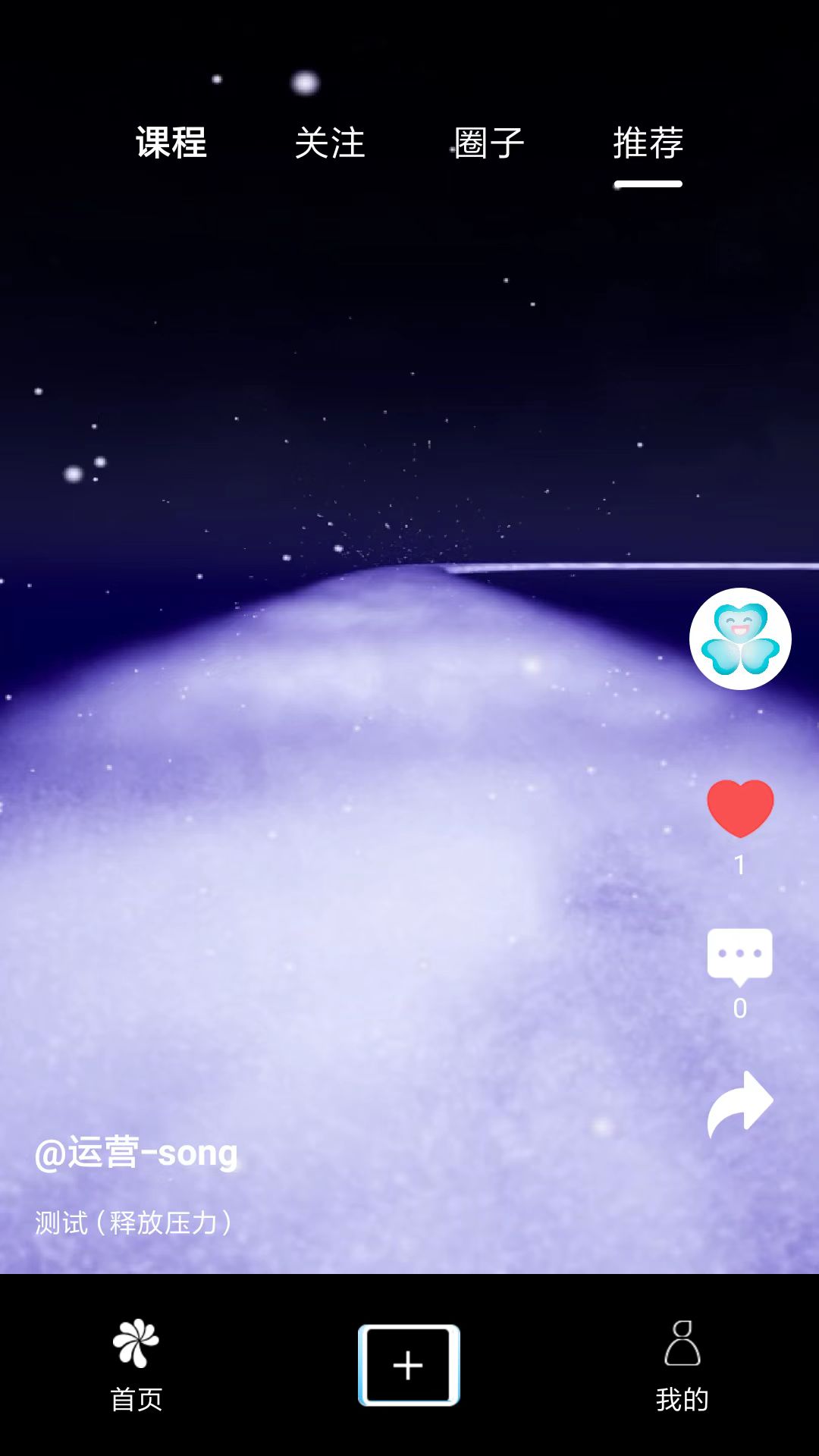
Task: Open the @运营-song profile
Action: pos(136,1153)
